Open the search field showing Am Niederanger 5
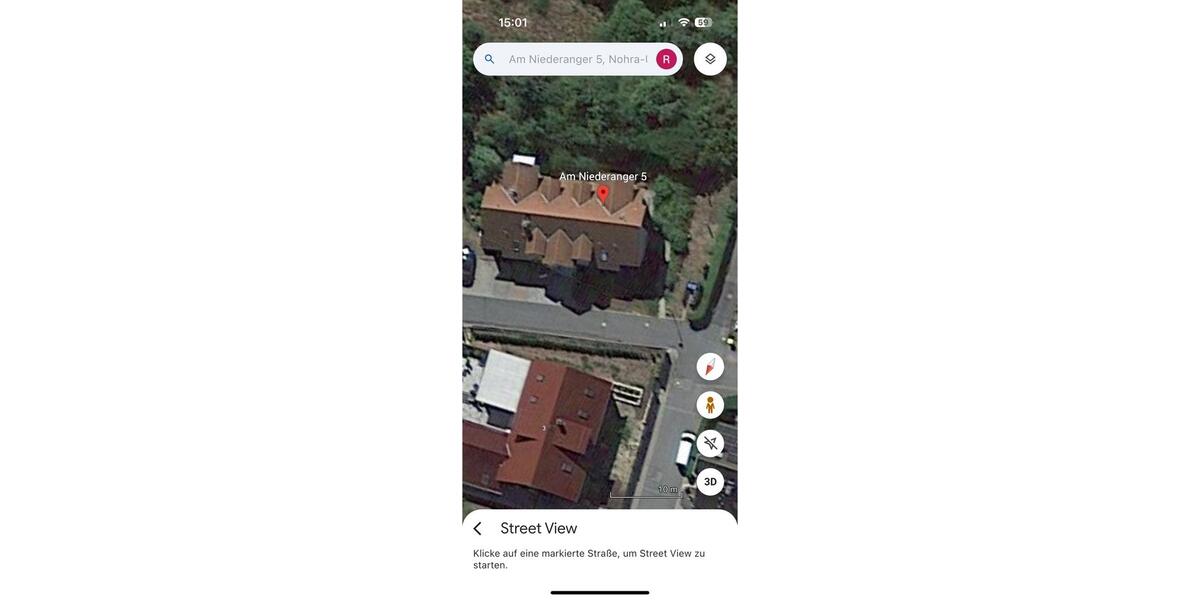Screen dimensions: 1200x600 [x=575, y=59]
